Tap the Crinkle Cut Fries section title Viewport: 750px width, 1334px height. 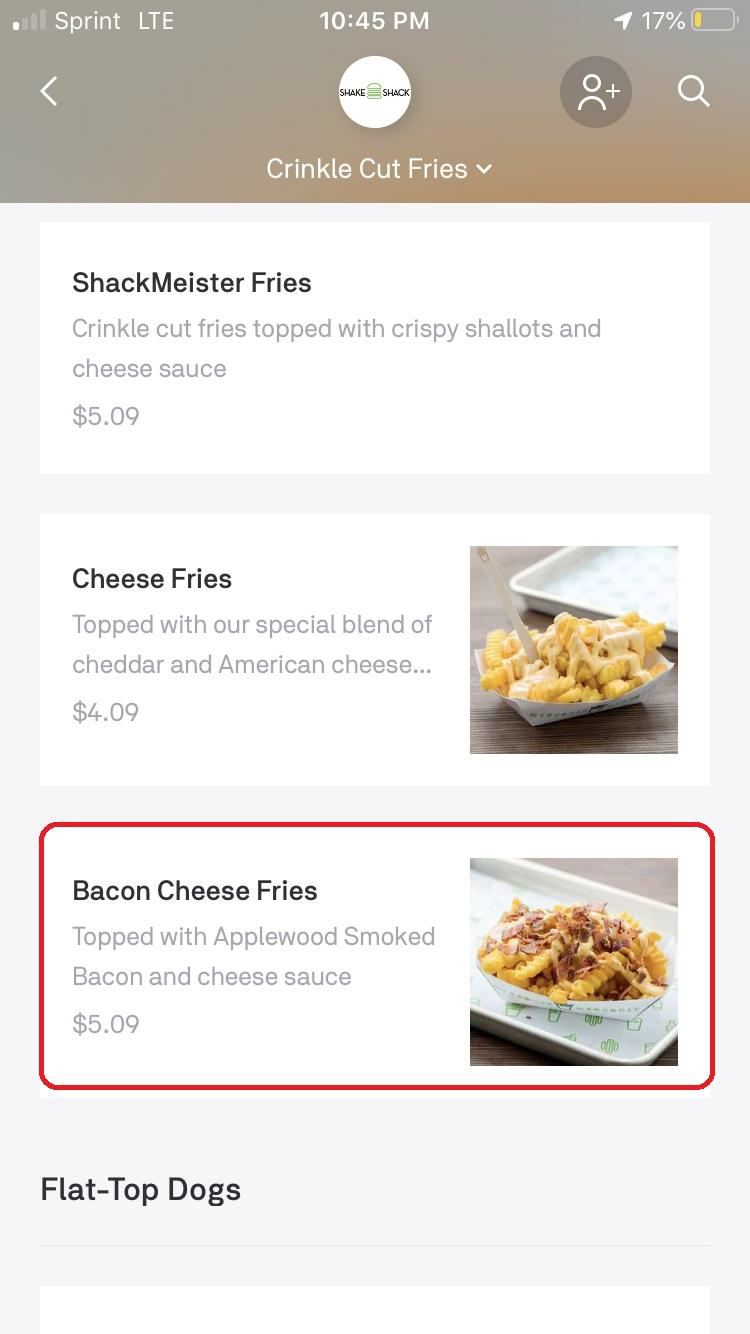(x=366, y=168)
